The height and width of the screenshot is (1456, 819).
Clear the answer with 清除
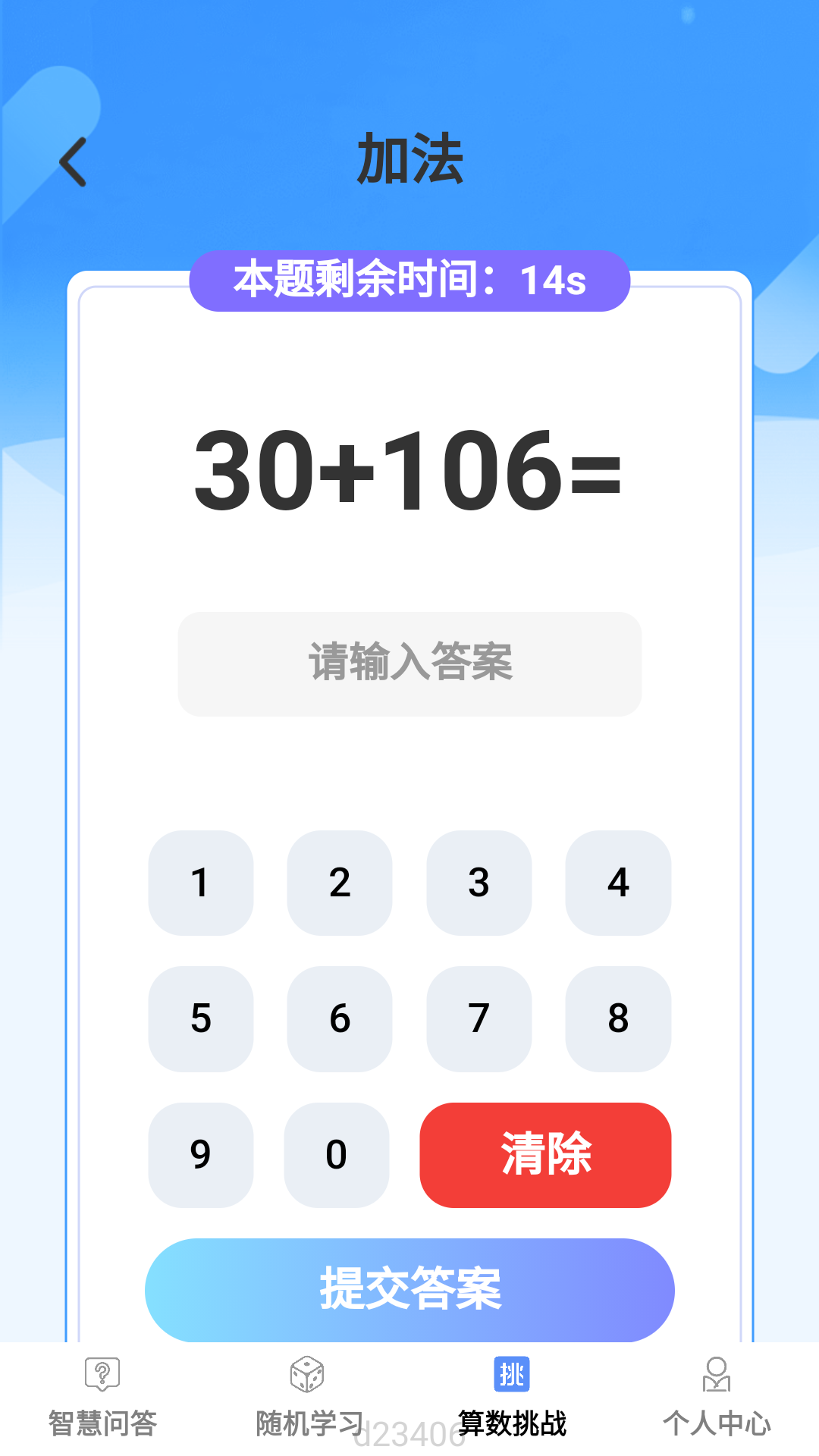545,1154
